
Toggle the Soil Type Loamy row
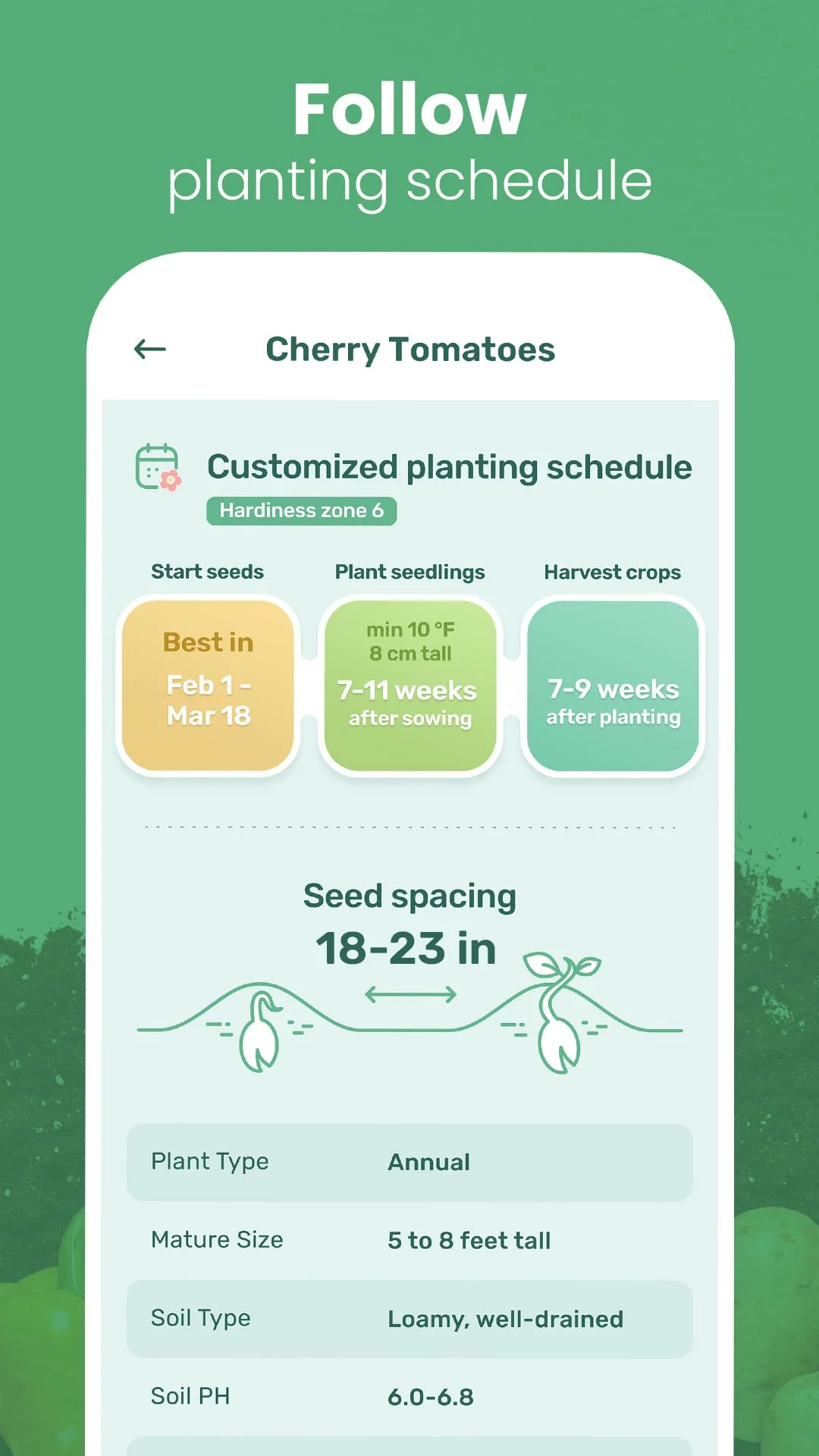[409, 1319]
